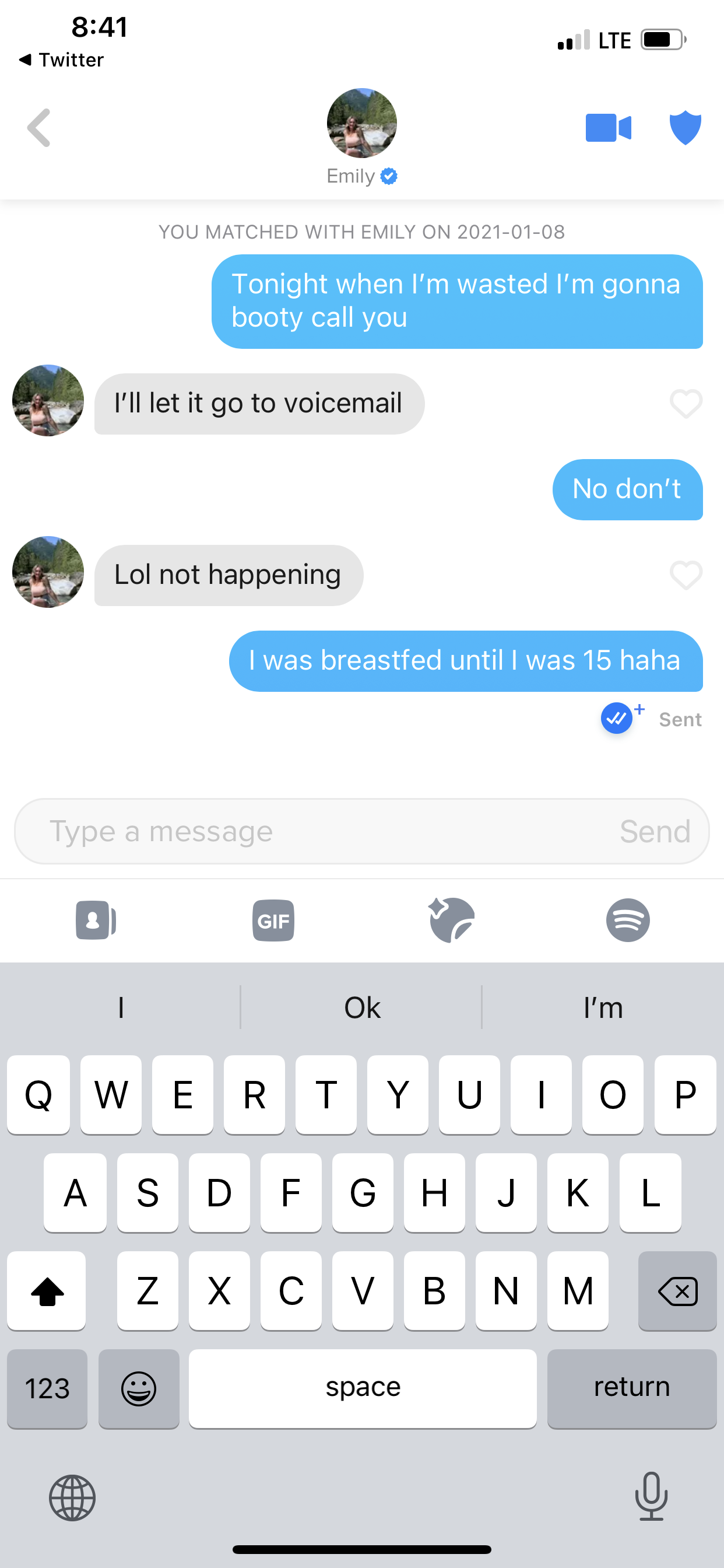Go back to the matches list
724x1568 pixels.
(39, 128)
